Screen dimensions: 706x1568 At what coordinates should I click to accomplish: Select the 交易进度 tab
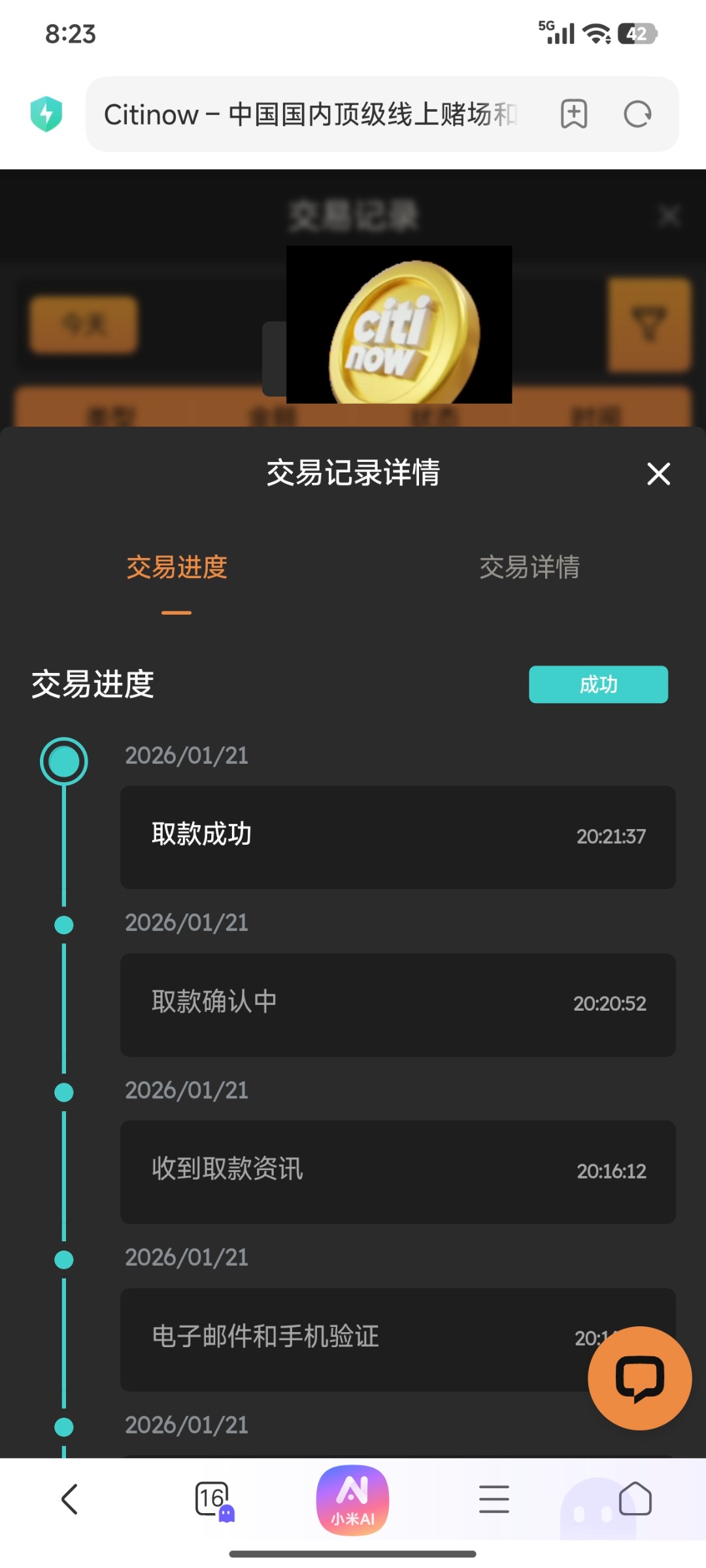(176, 567)
